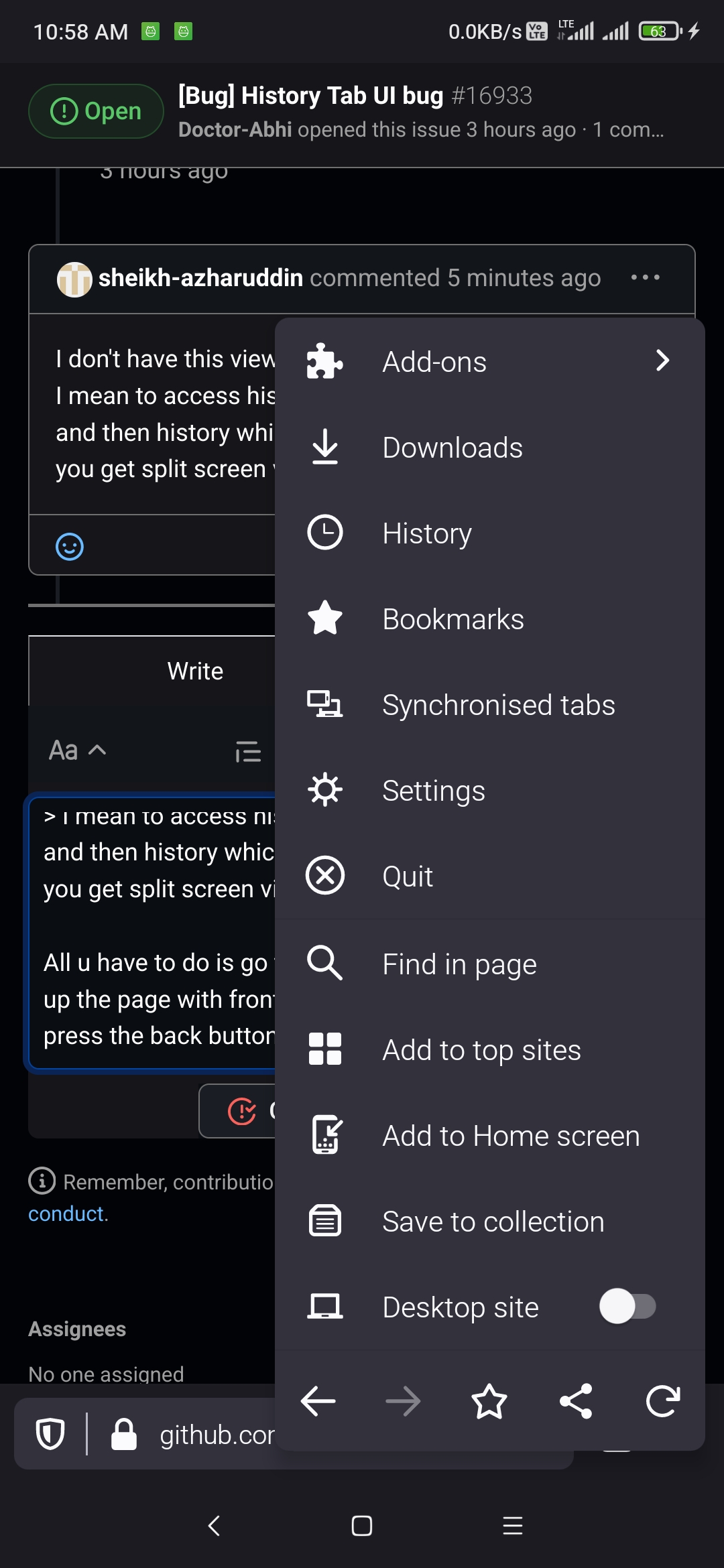The width and height of the screenshot is (724, 1568).
Task: Reload the page
Action: coord(662,1401)
